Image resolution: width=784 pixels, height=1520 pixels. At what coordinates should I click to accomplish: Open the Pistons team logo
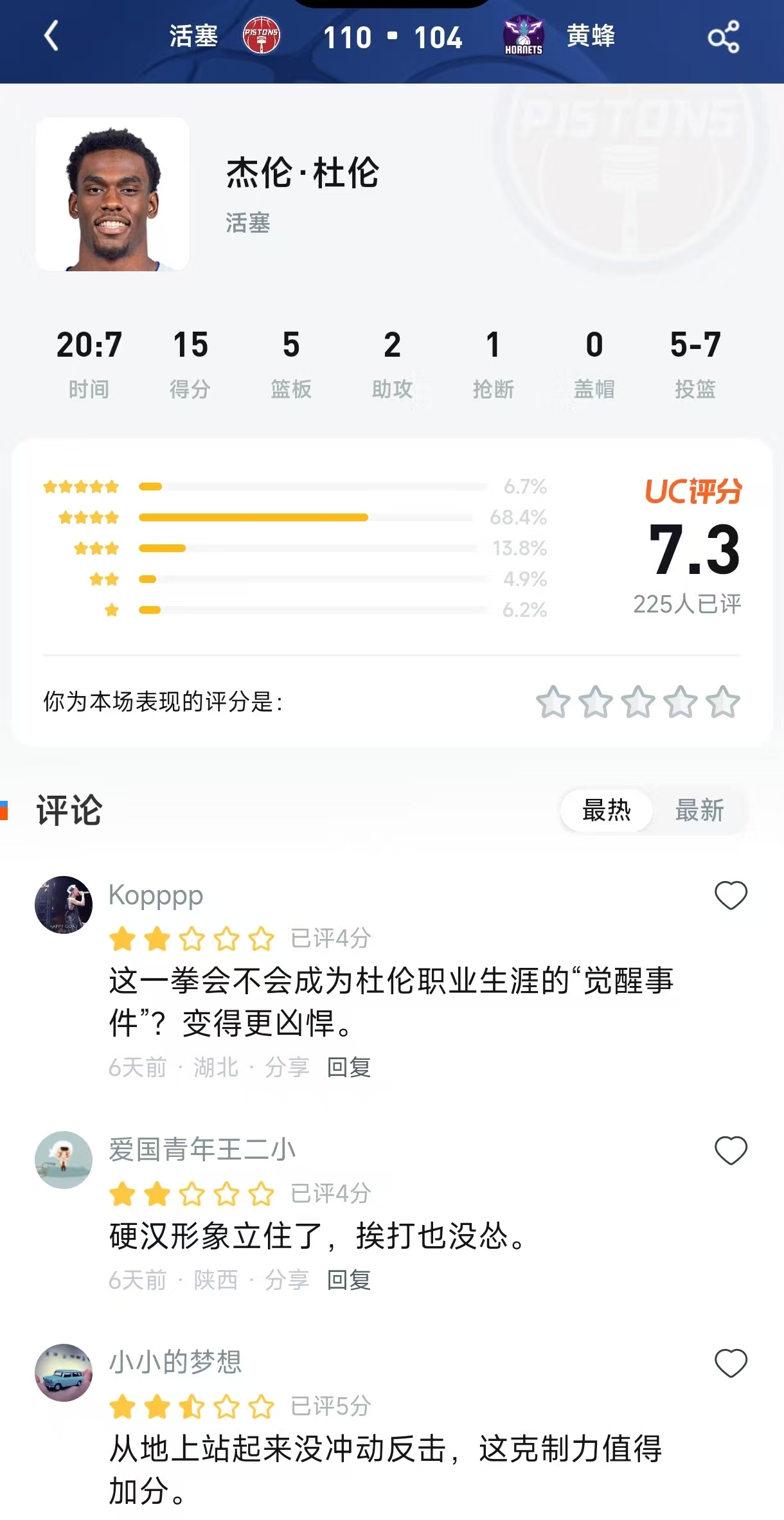click(x=260, y=37)
